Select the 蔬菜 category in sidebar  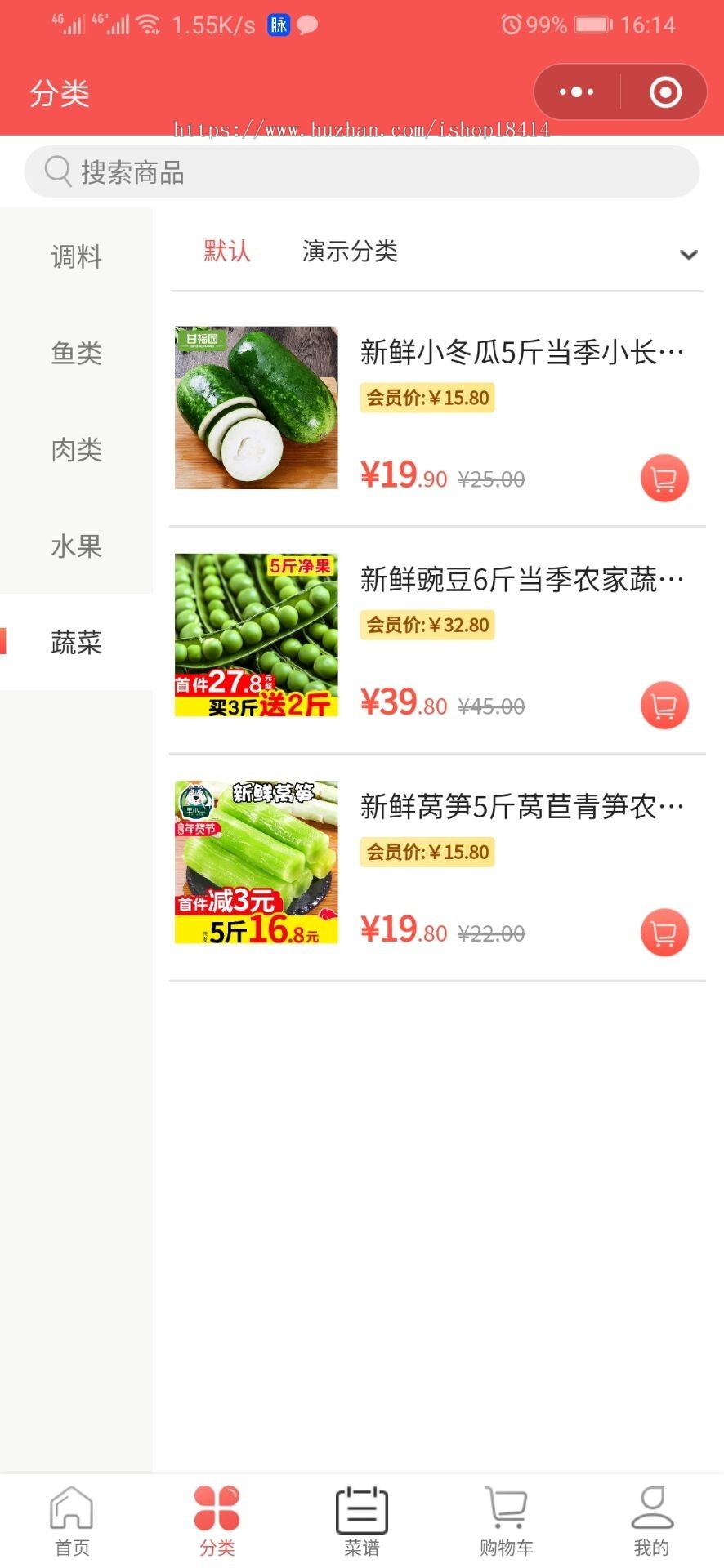[76, 644]
